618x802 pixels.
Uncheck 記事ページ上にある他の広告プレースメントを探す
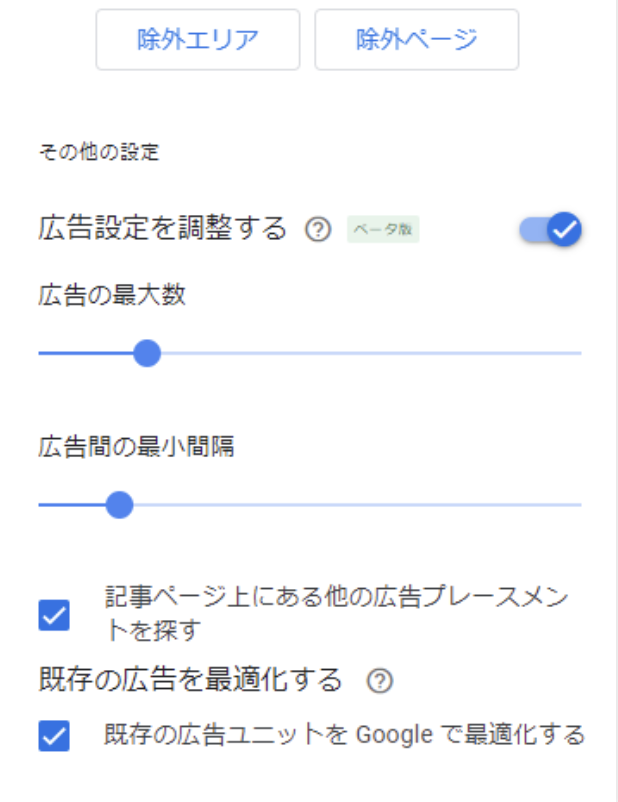(54, 615)
